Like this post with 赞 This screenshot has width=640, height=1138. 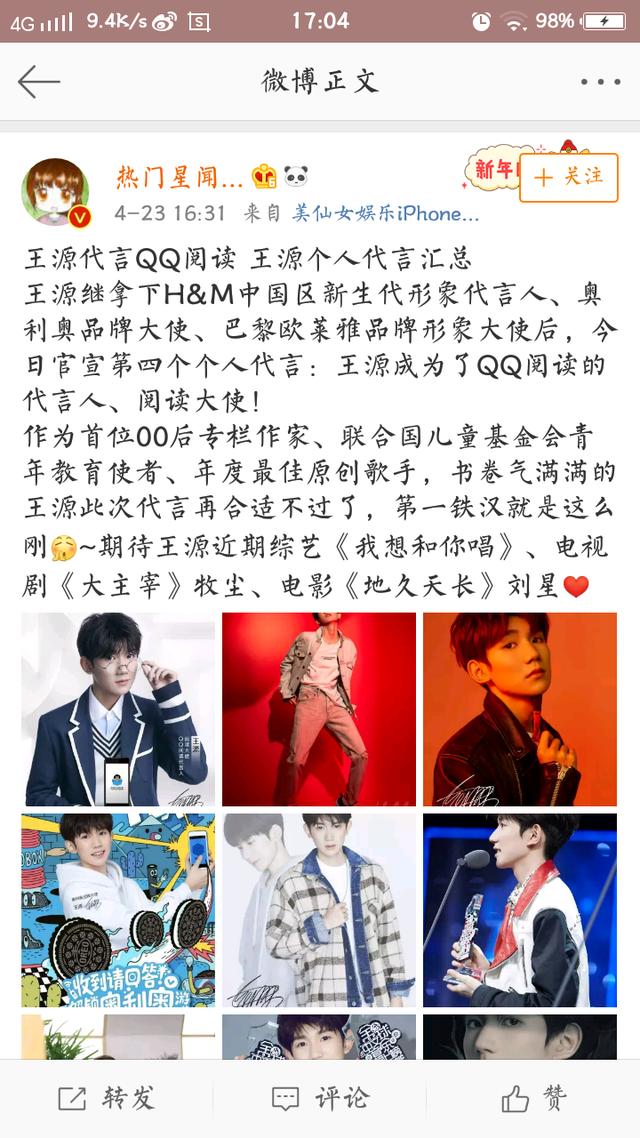pos(533,1099)
